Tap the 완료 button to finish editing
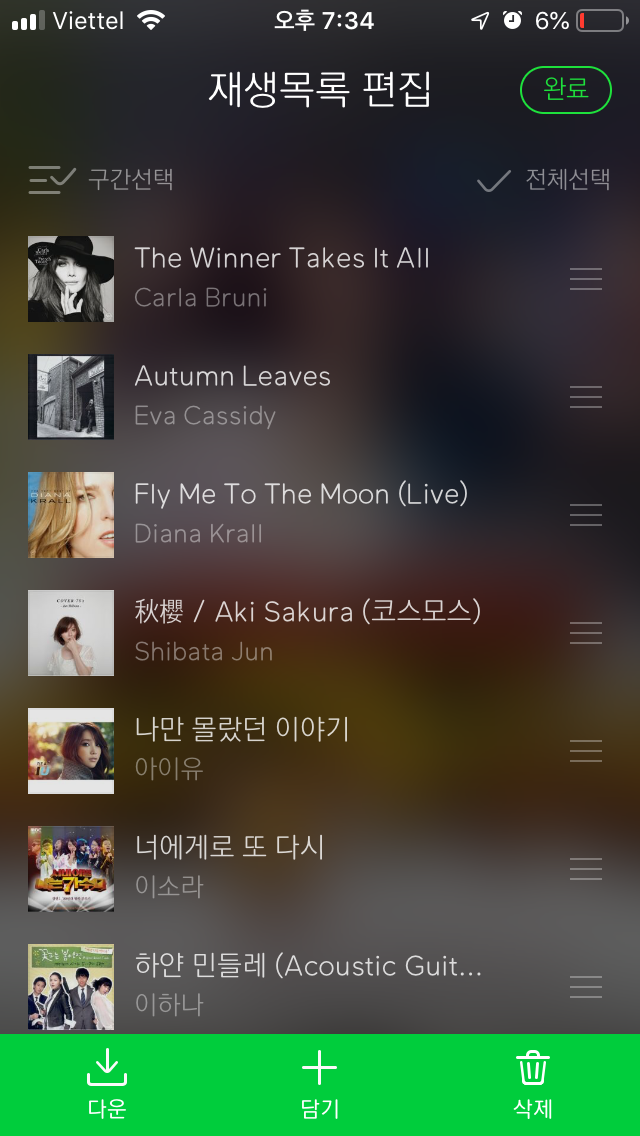 tap(565, 89)
